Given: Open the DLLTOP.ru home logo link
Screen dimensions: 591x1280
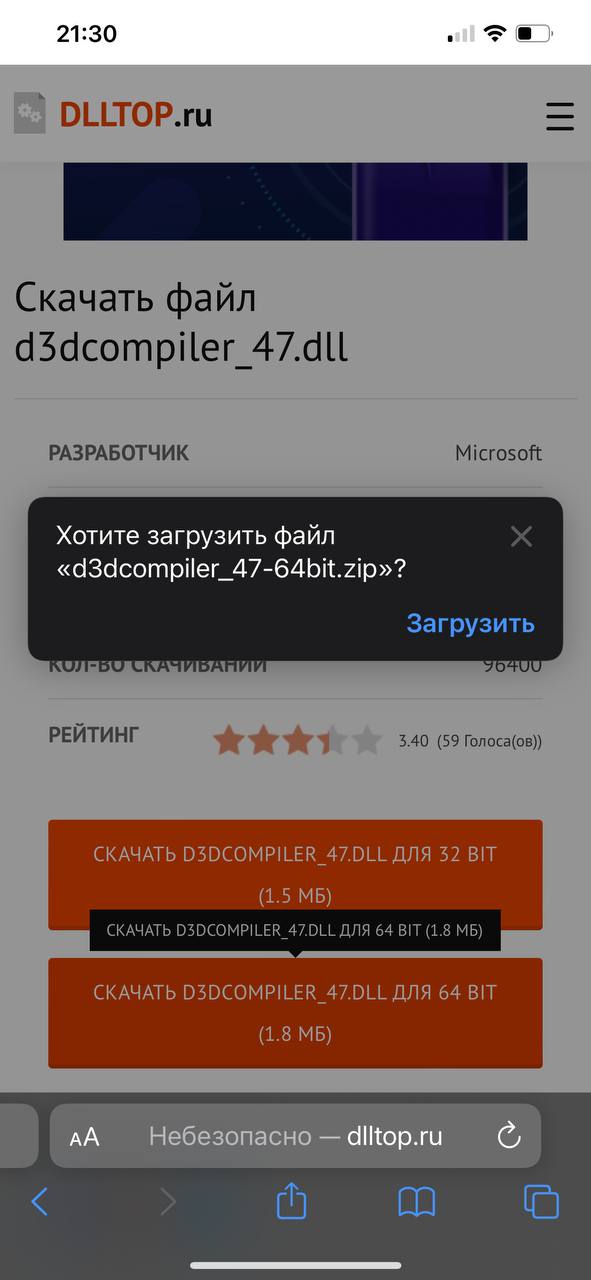Looking at the screenshot, I should click(x=113, y=114).
